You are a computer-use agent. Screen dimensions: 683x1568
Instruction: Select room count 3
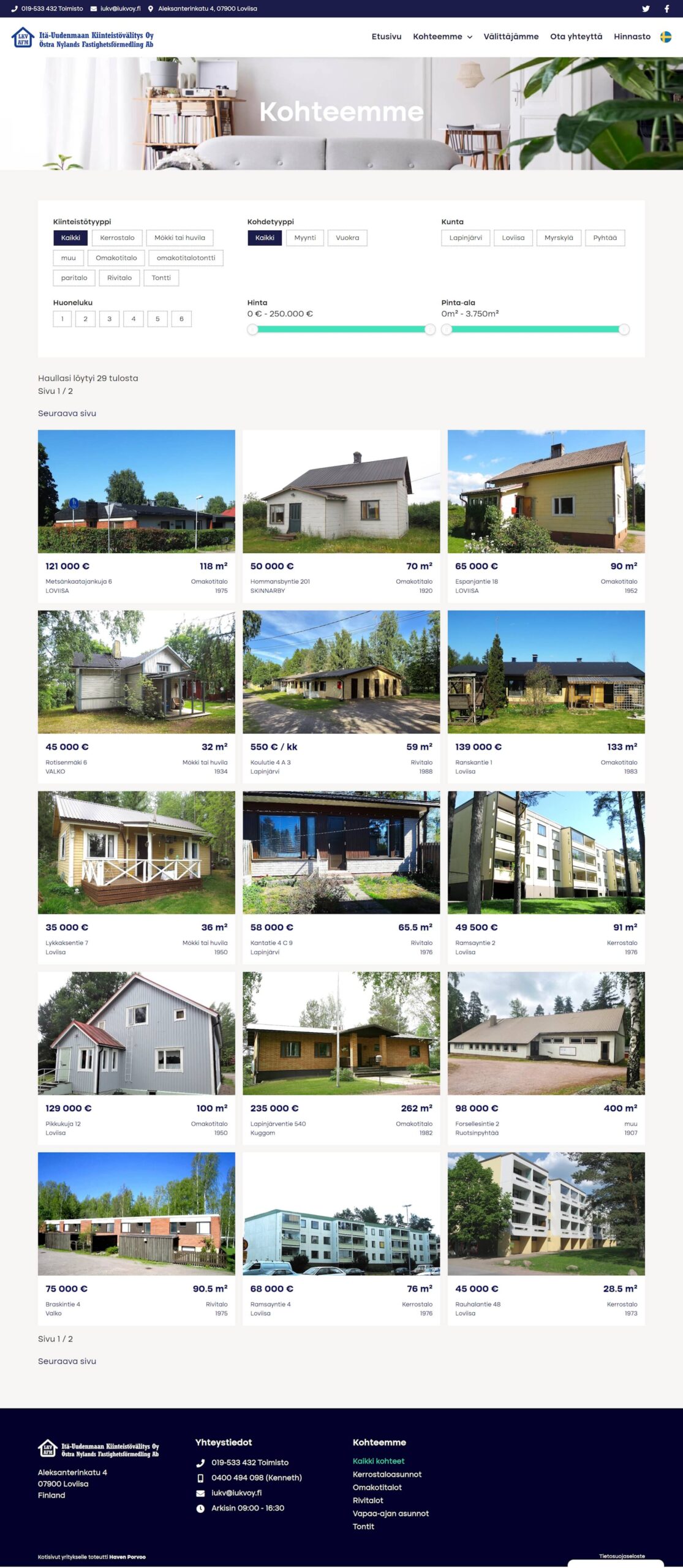[110, 318]
